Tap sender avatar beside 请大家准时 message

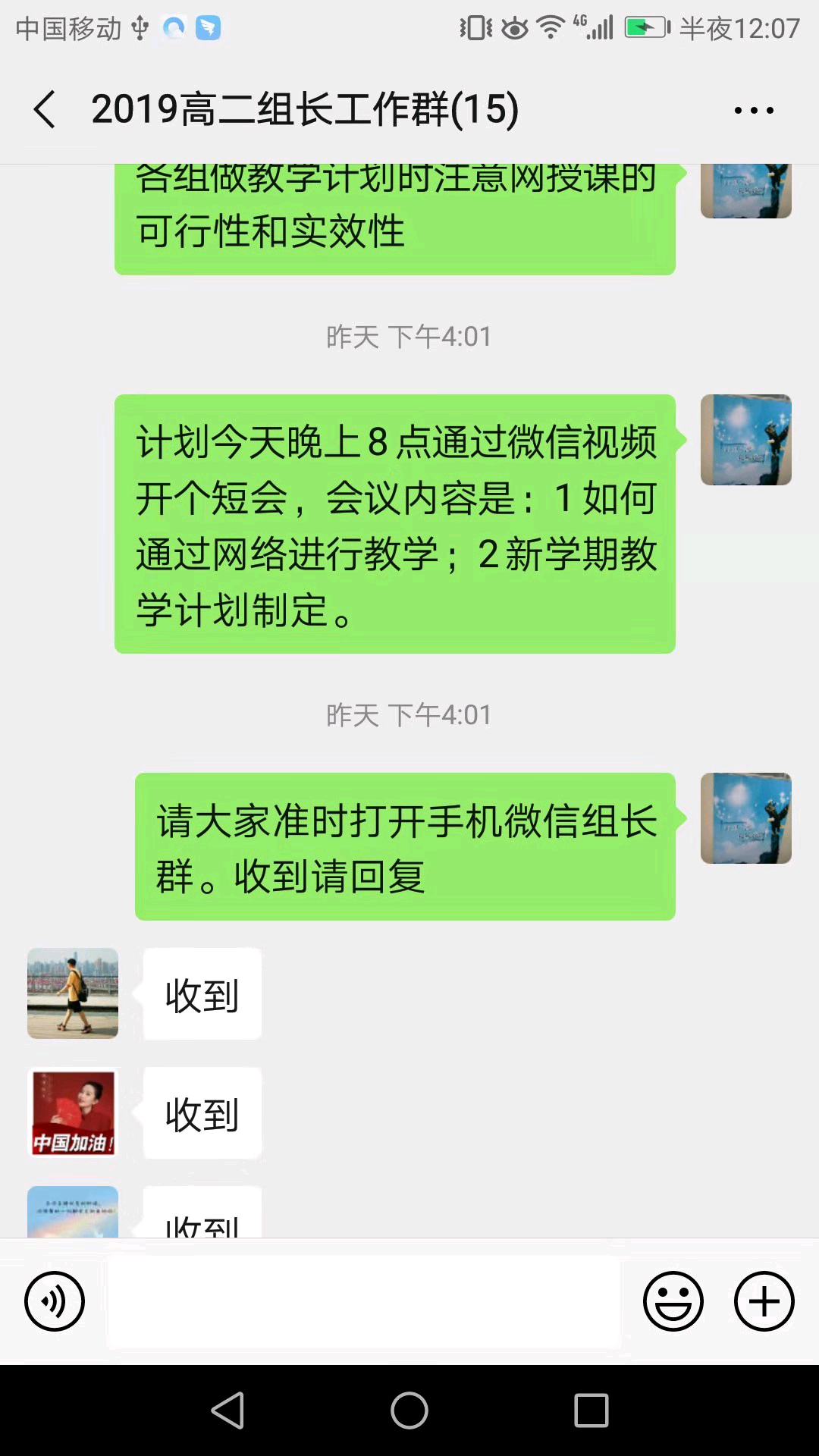745,818
